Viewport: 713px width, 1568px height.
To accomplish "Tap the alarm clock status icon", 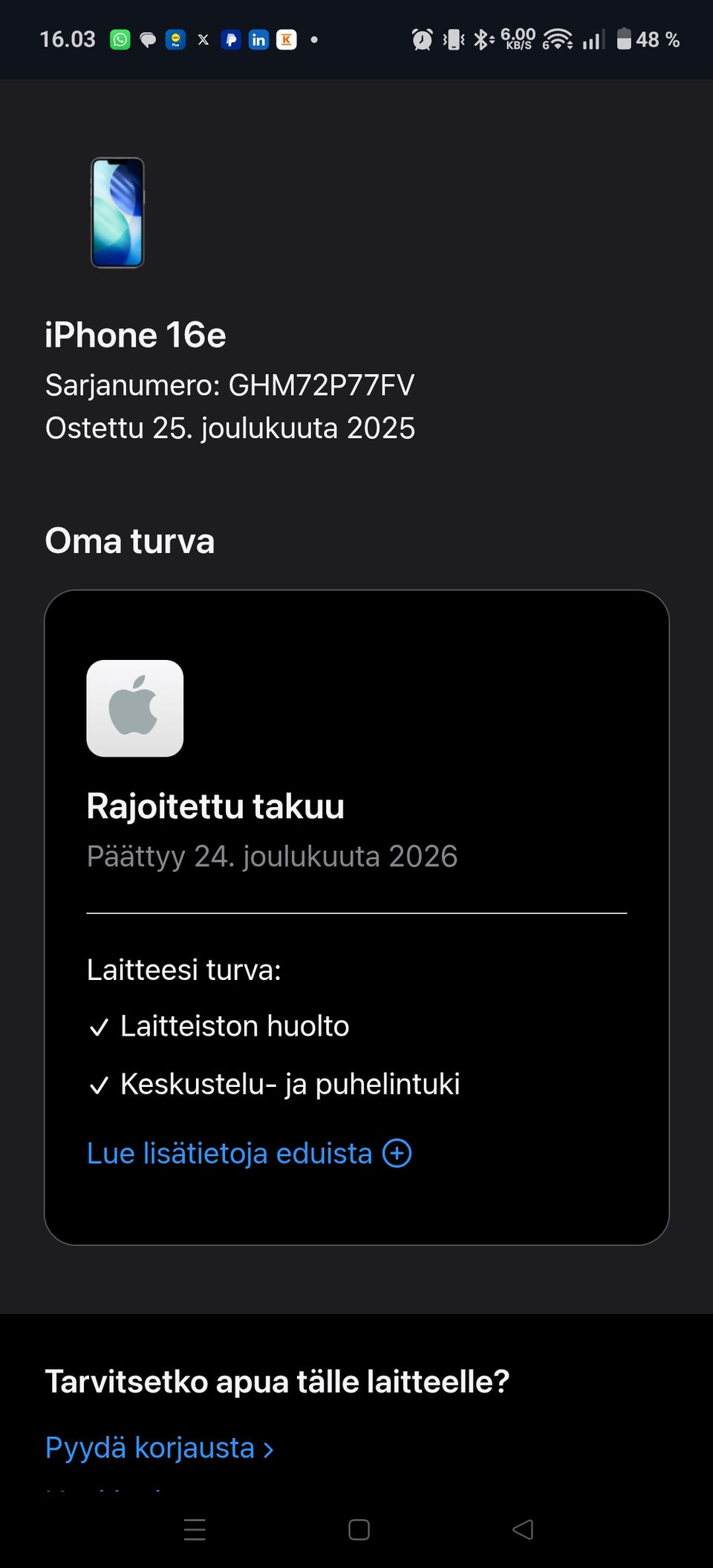I will (420, 39).
